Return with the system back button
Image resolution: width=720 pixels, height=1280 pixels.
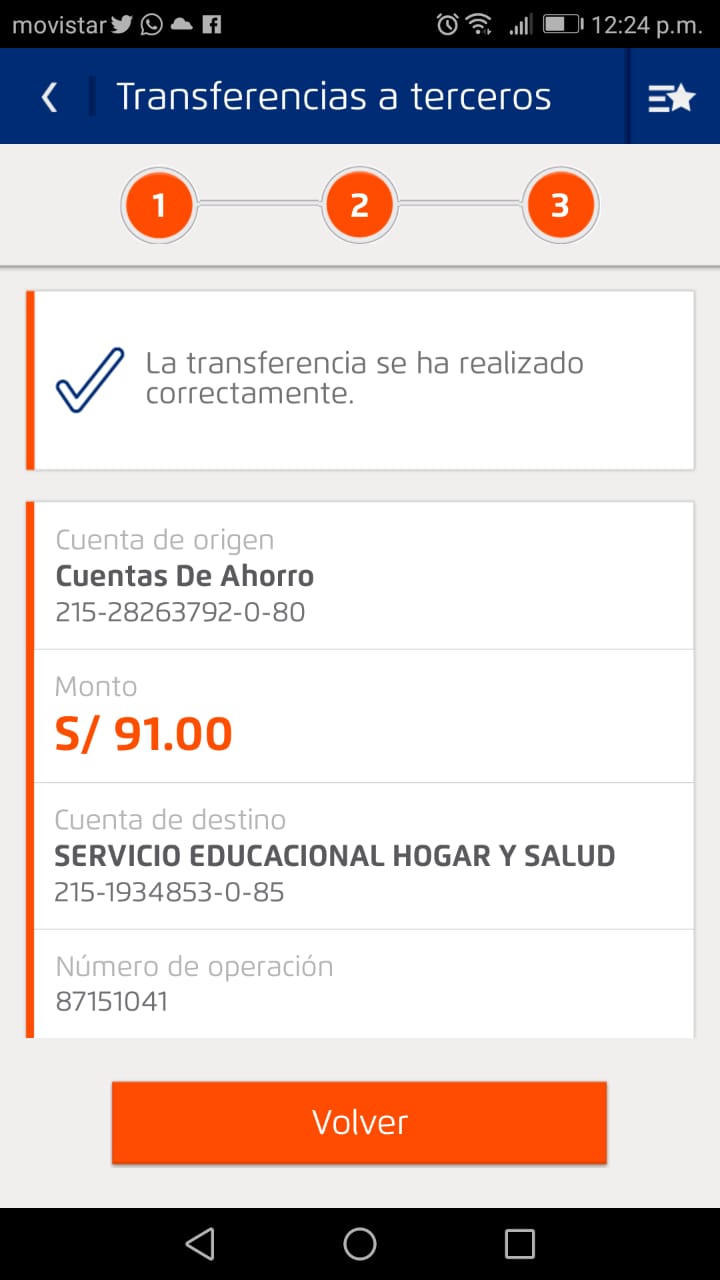[200, 1243]
